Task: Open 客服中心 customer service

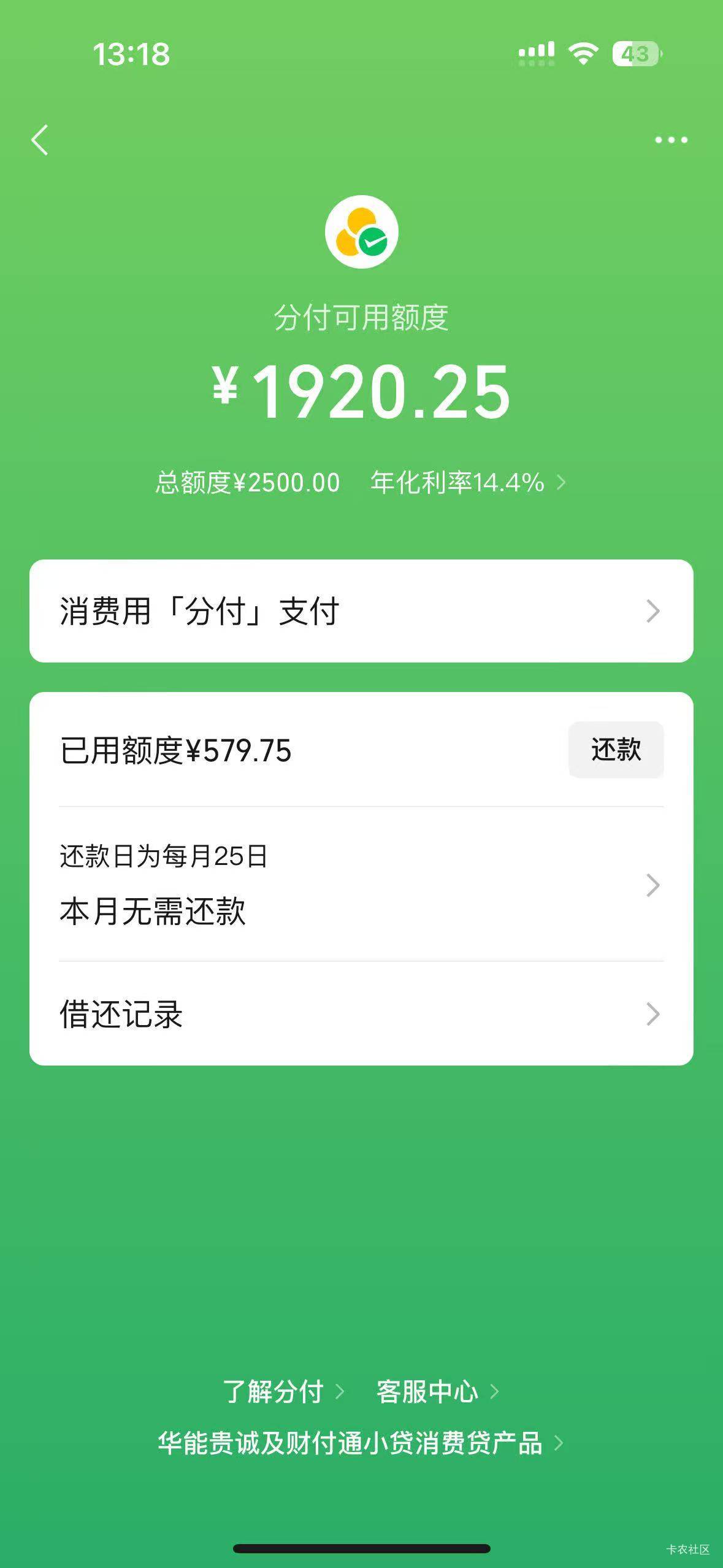Action: pos(437,1391)
